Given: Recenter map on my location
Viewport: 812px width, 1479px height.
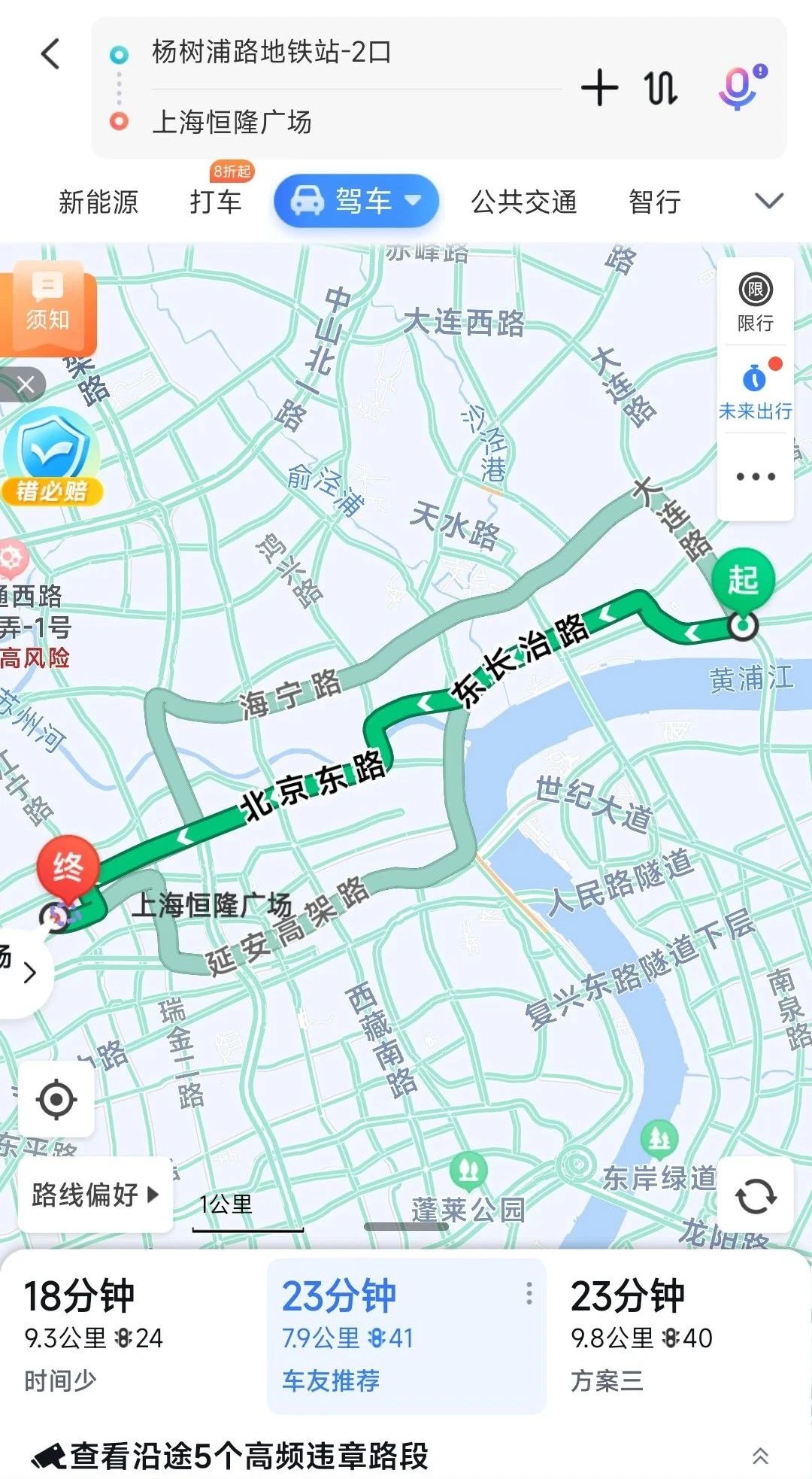Looking at the screenshot, I should [x=56, y=1099].
